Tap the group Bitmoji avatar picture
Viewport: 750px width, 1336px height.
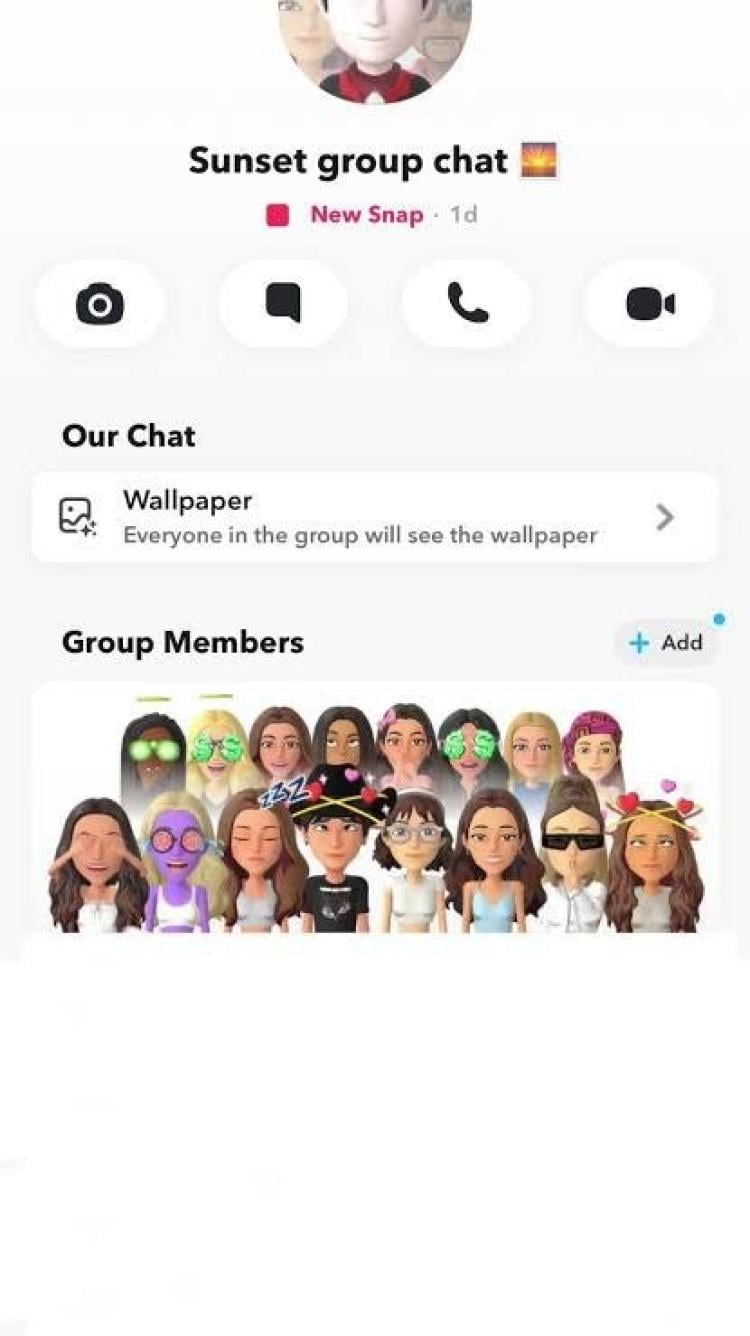tap(375, 45)
